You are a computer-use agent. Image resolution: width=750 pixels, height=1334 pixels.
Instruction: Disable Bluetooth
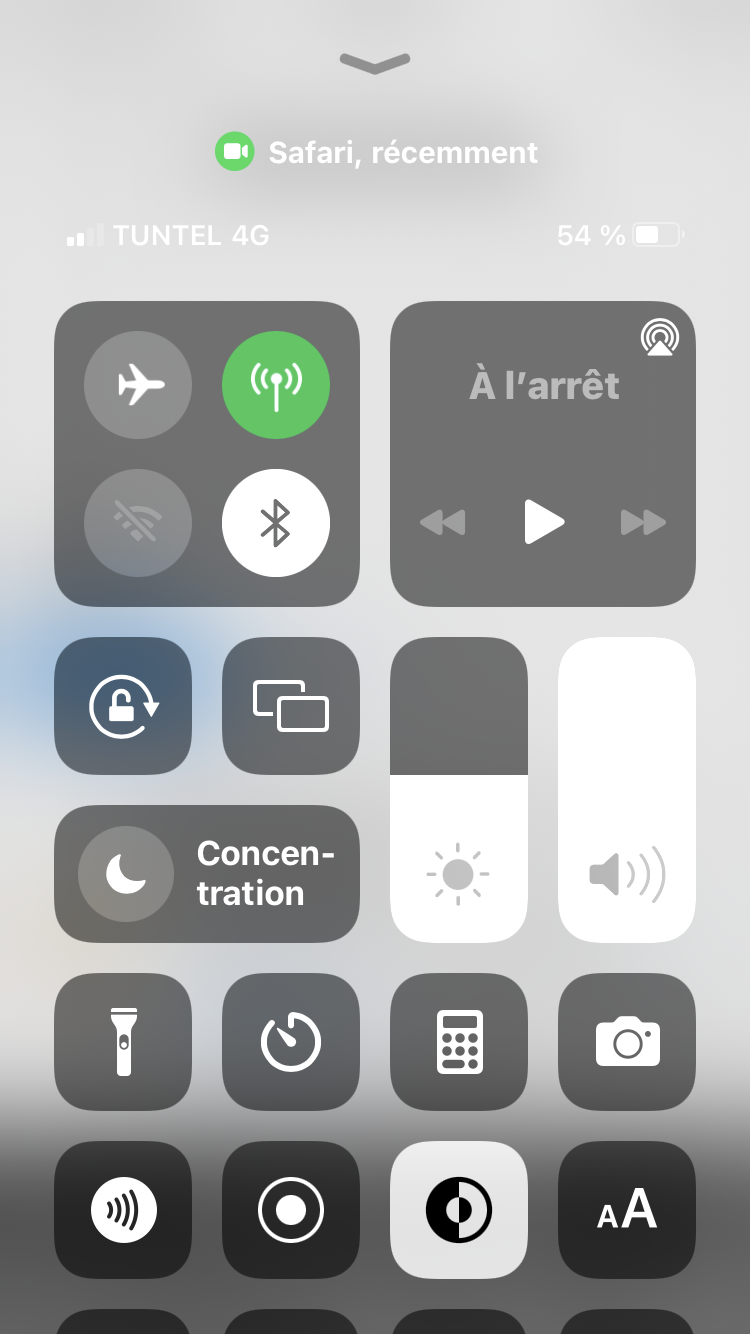276,523
